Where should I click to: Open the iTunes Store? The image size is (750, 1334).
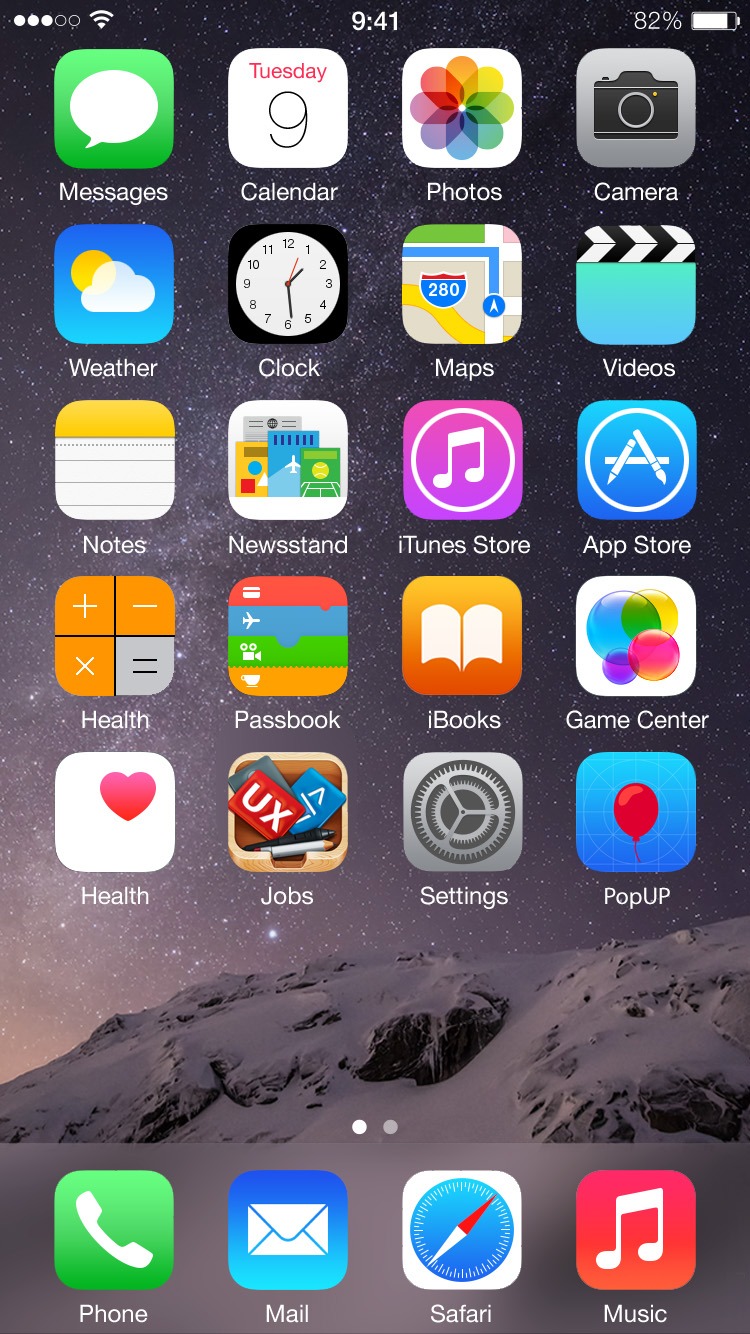462,460
